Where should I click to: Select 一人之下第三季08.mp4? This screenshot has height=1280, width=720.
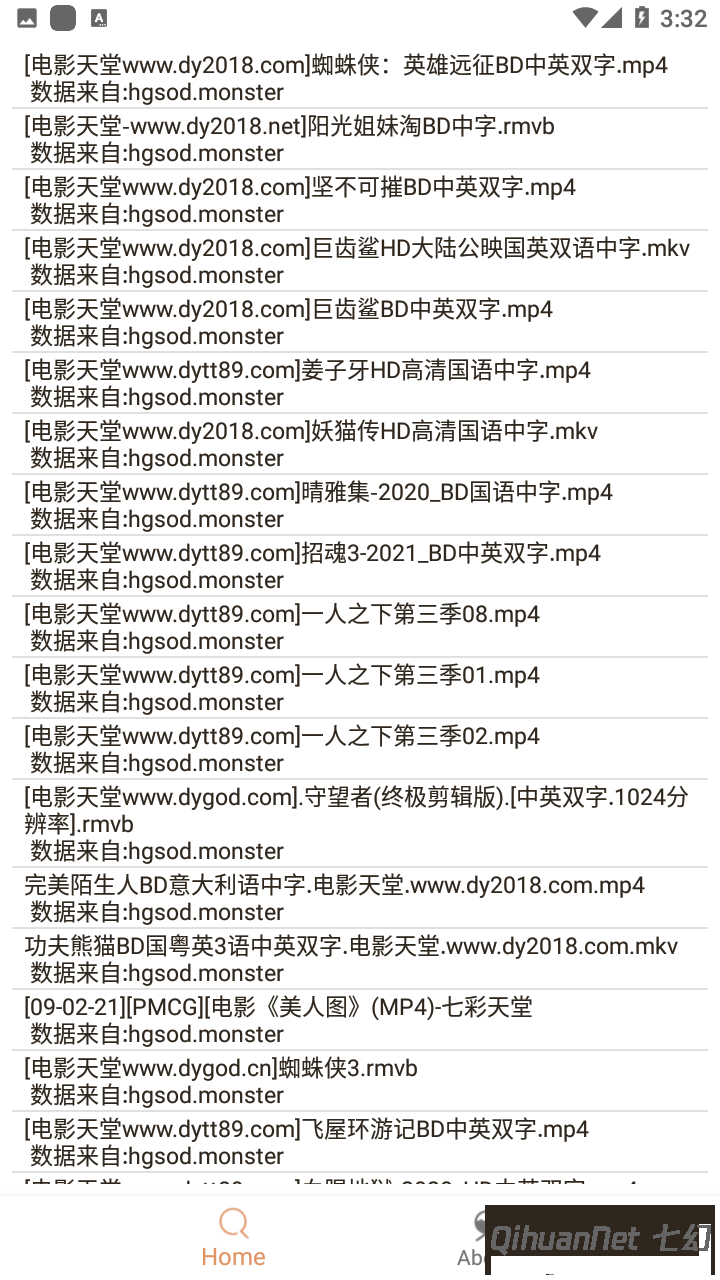[x=282, y=627]
